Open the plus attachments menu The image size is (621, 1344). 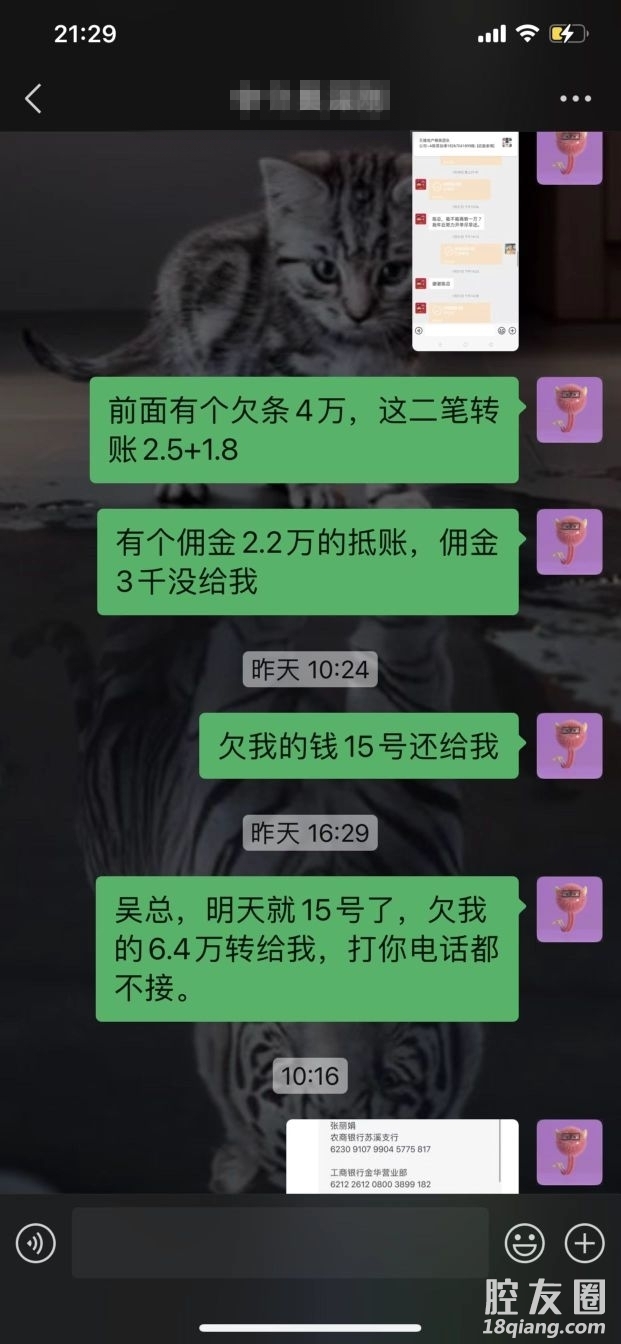[x=585, y=1243]
